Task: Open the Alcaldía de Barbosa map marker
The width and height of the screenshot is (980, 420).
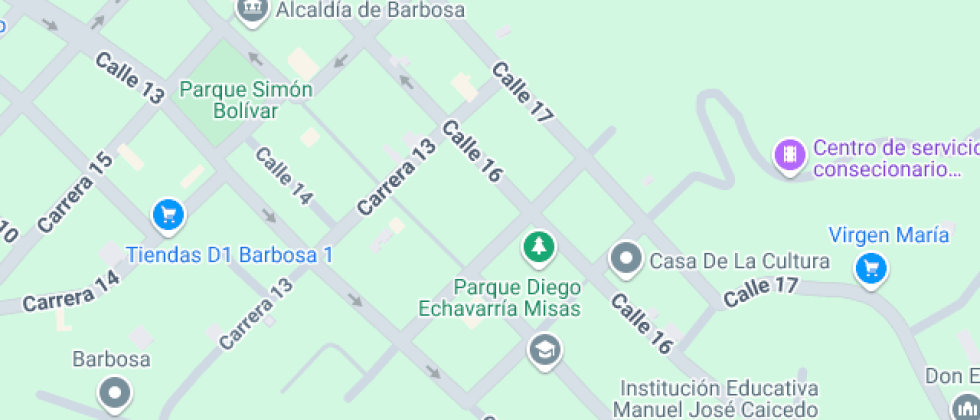Action: (x=252, y=9)
